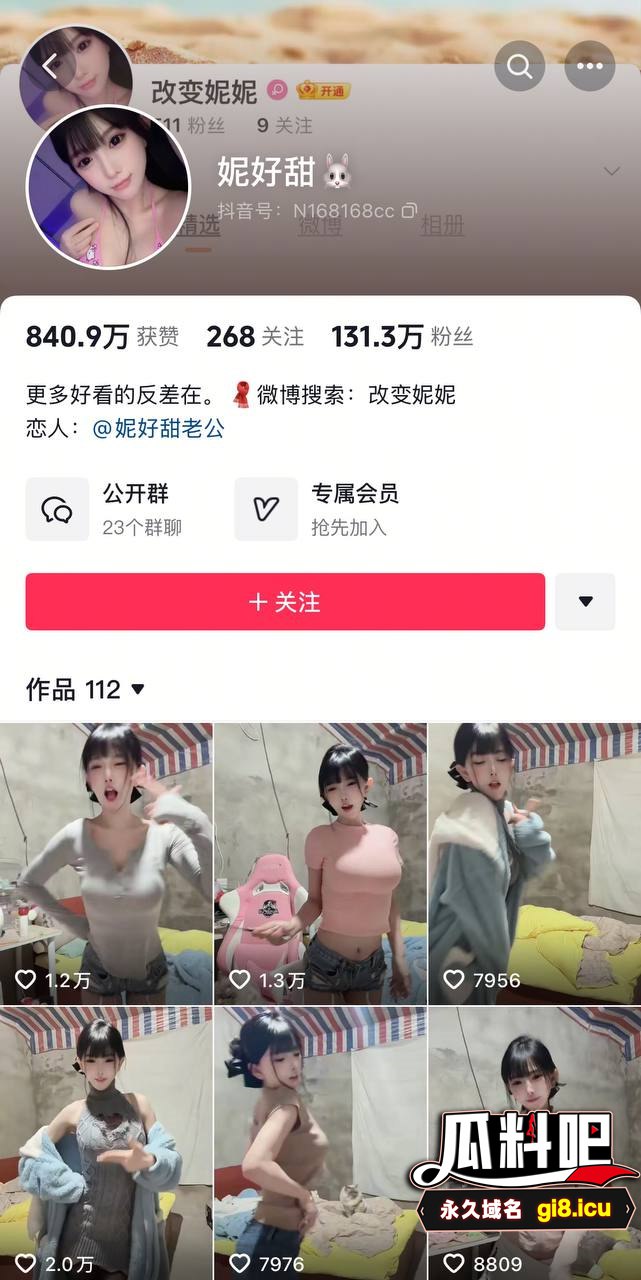Copy the Douyin ID N168168cc
641x1280 pixels.
[409, 211]
